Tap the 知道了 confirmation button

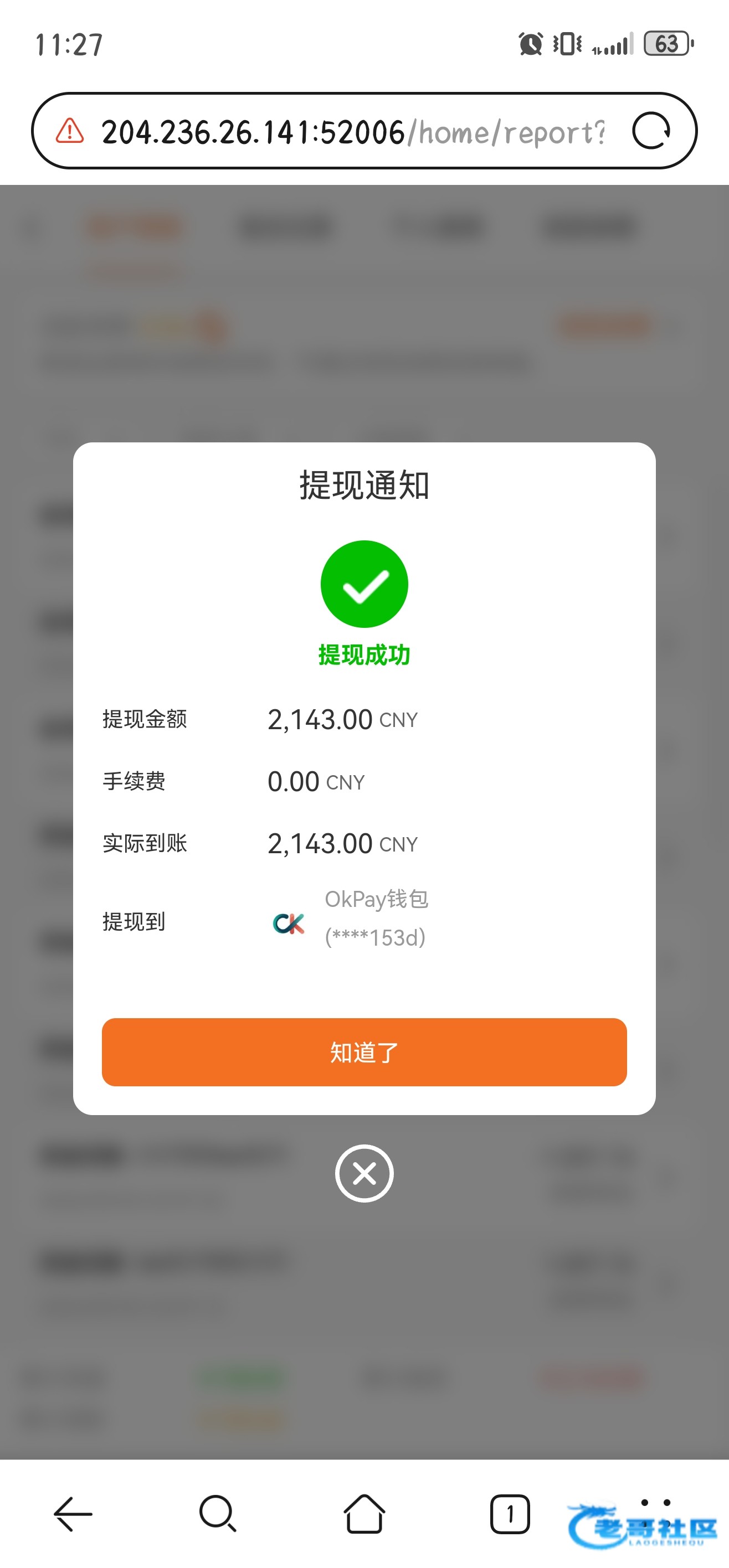click(364, 1052)
